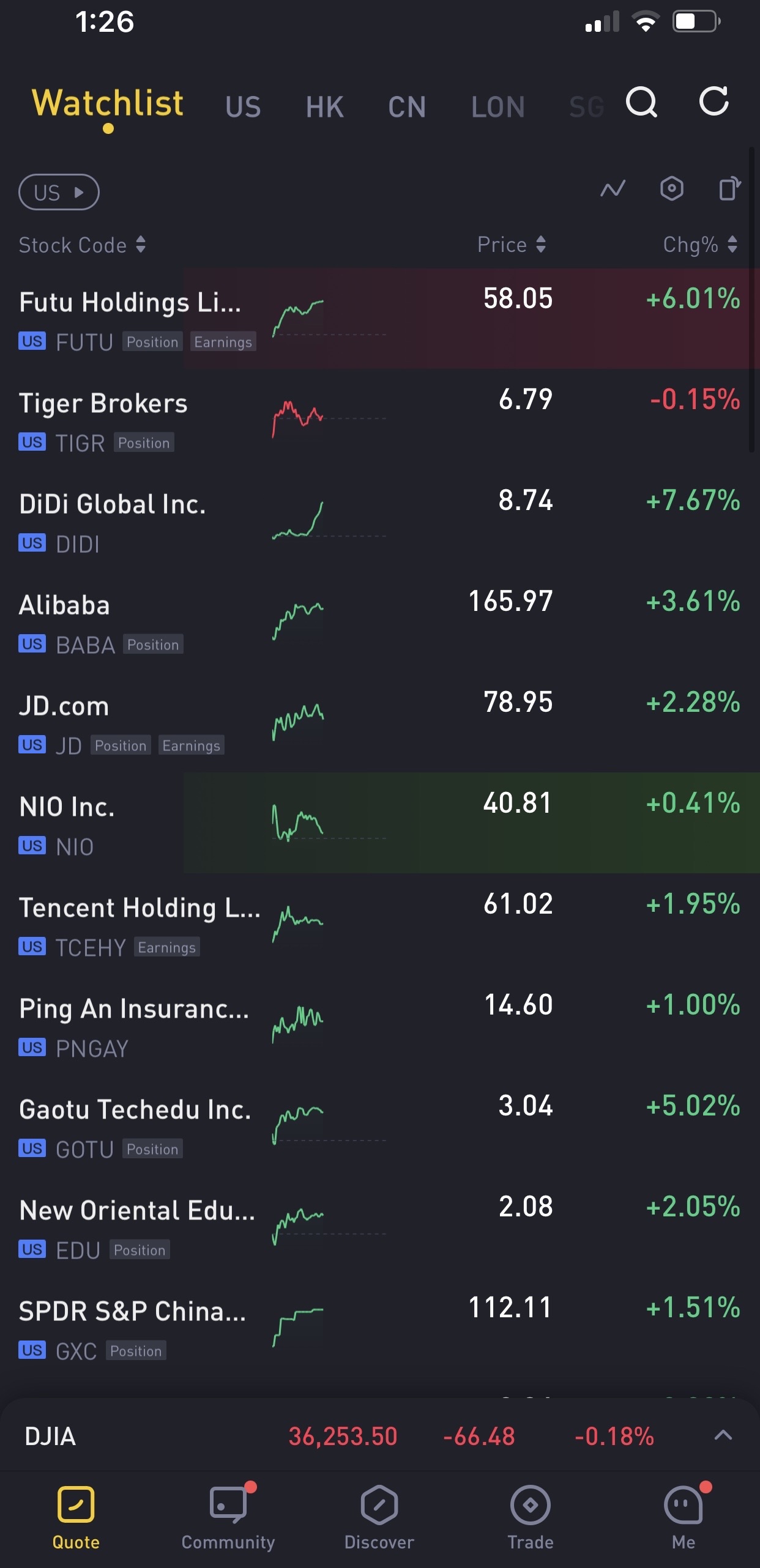Screen dimensions: 760x1568
Task: Open the Me profile tab
Action: tap(684, 1517)
